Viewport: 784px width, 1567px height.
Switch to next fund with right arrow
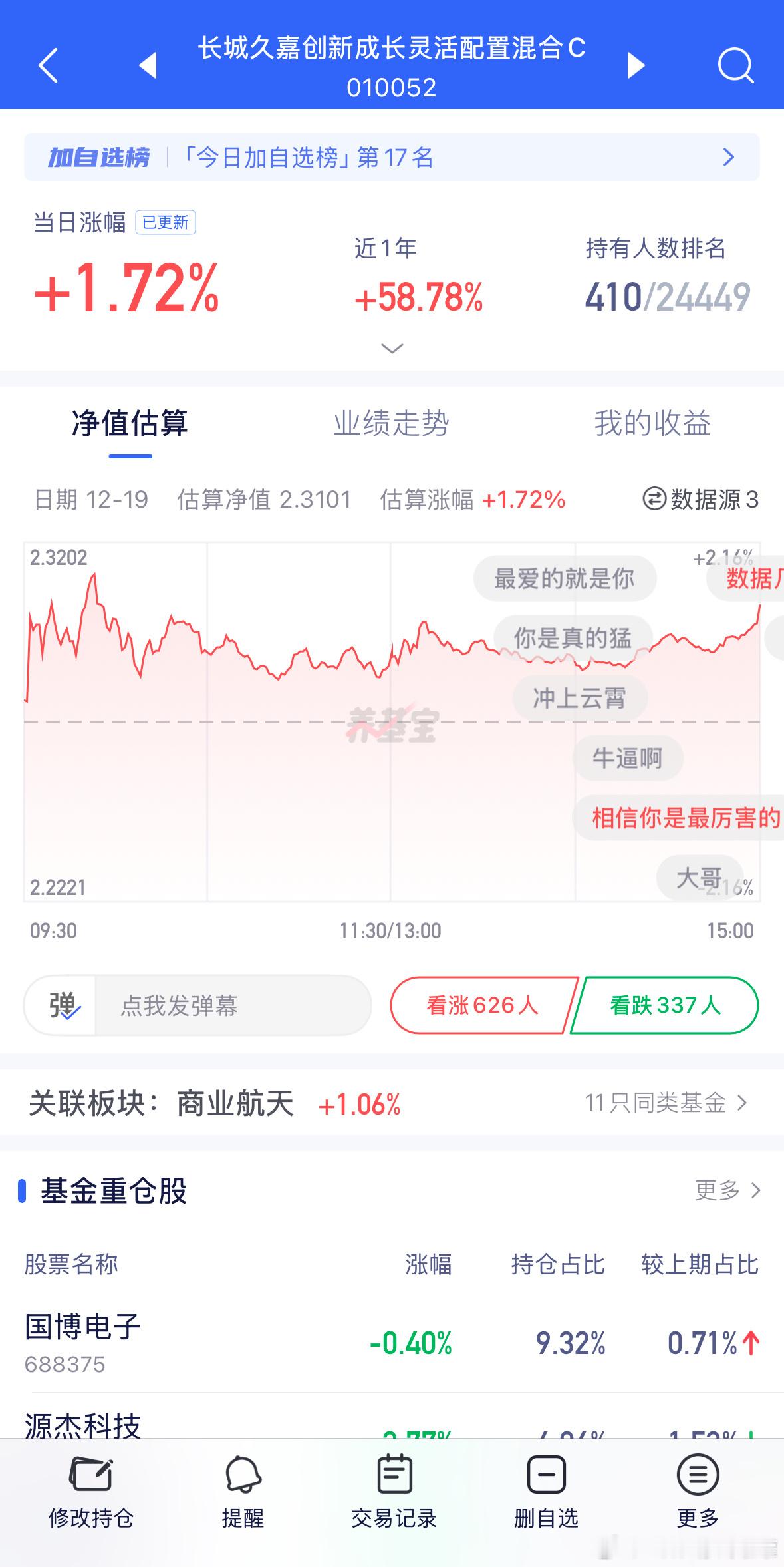(636, 66)
